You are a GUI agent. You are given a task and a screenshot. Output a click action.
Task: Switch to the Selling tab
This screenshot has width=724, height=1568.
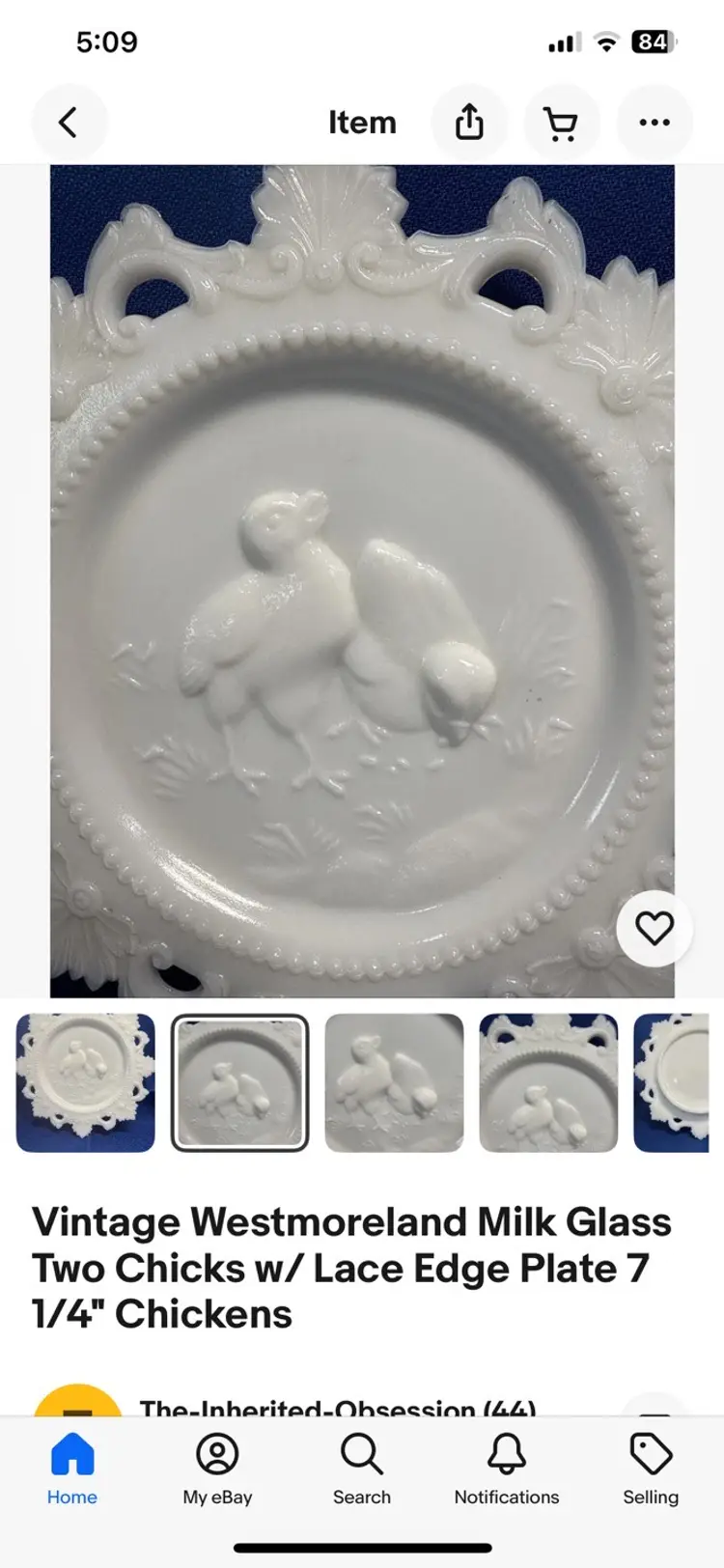coord(651,1470)
